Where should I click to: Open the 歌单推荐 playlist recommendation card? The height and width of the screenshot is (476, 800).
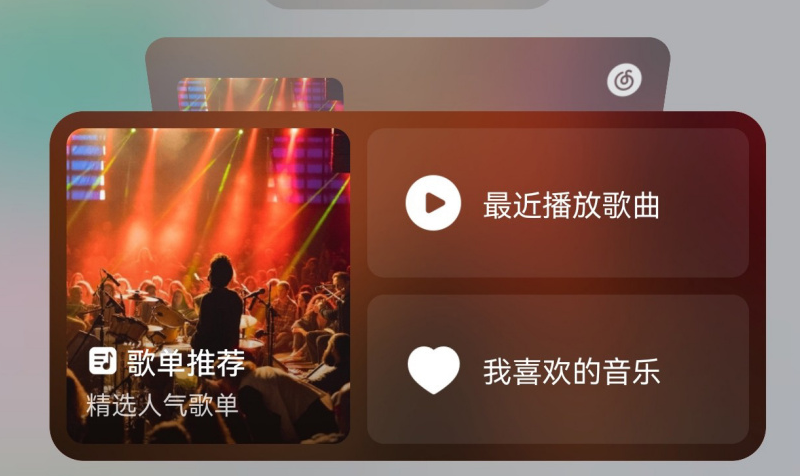[208, 285]
